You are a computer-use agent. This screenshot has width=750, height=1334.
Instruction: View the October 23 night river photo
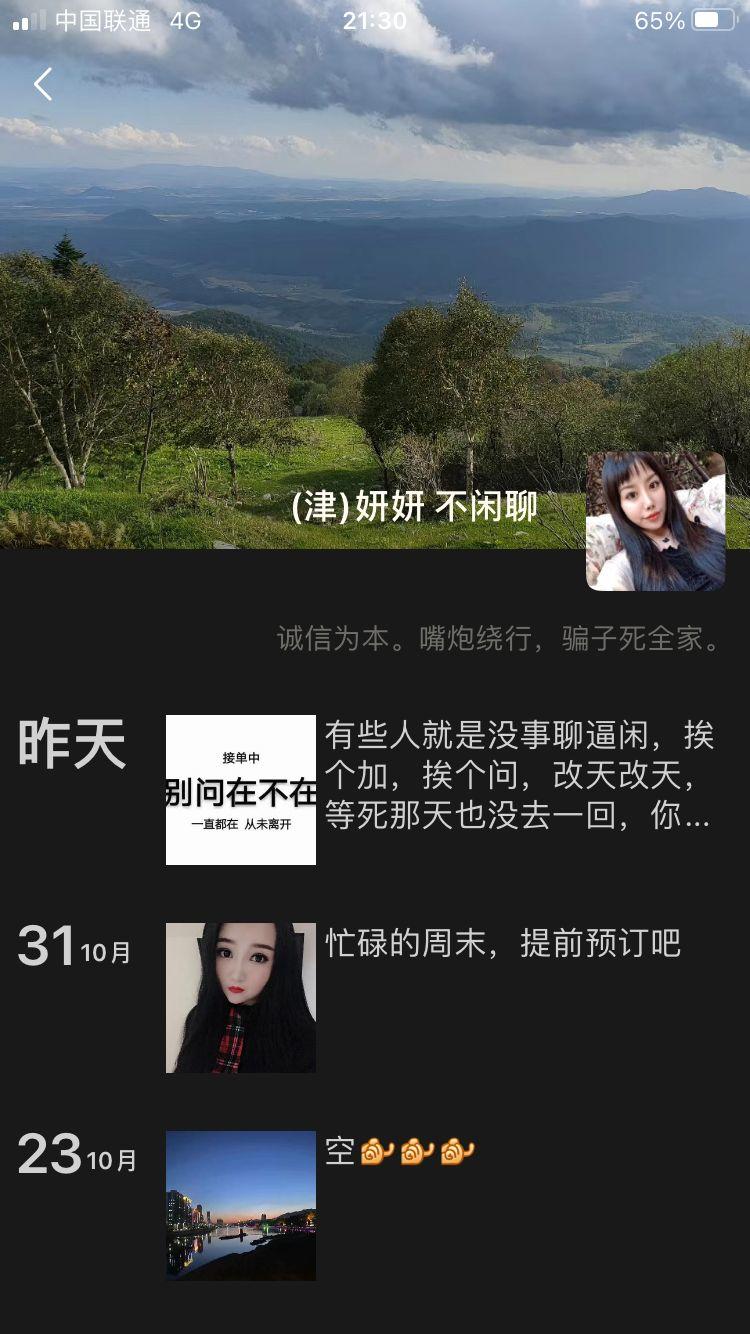click(241, 1206)
